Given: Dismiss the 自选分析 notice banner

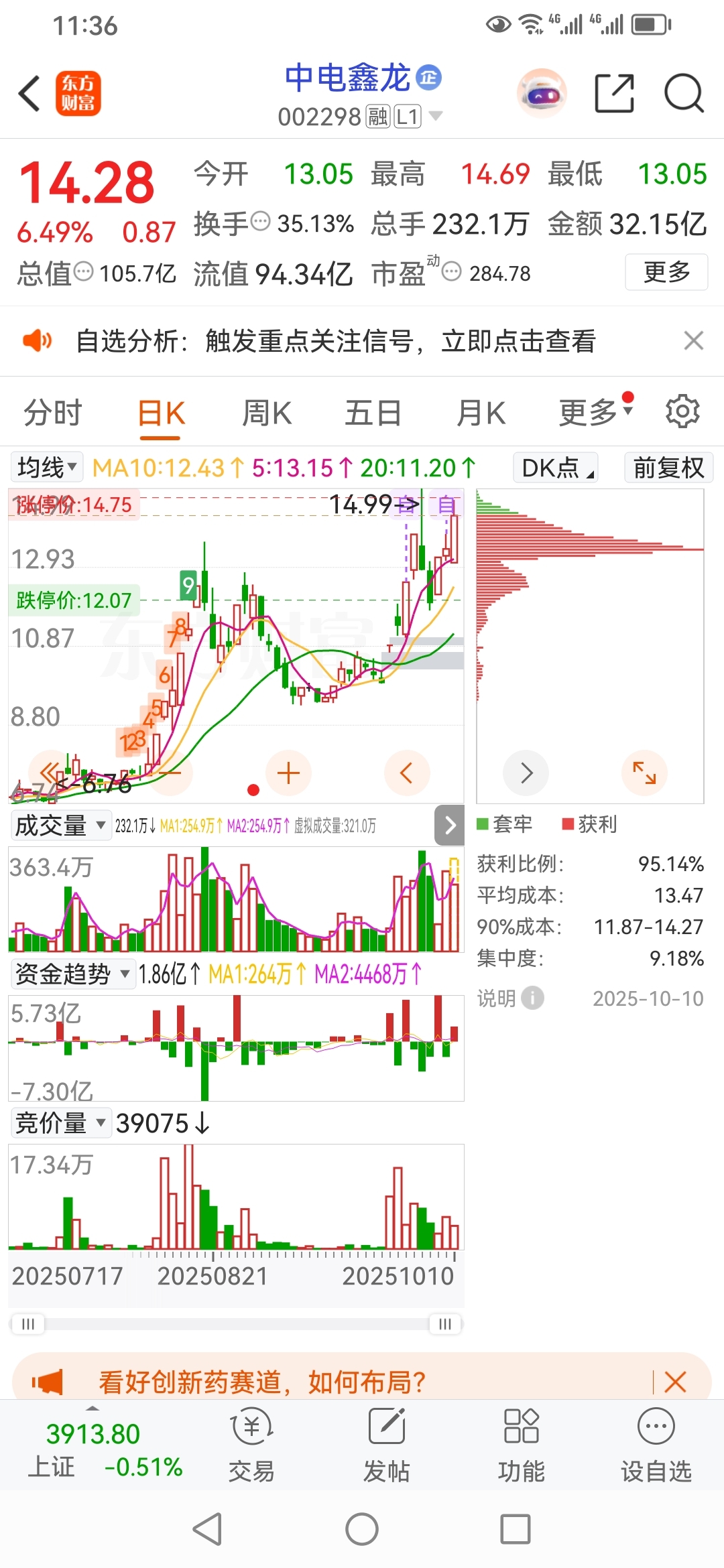Looking at the screenshot, I should pos(693,340).
